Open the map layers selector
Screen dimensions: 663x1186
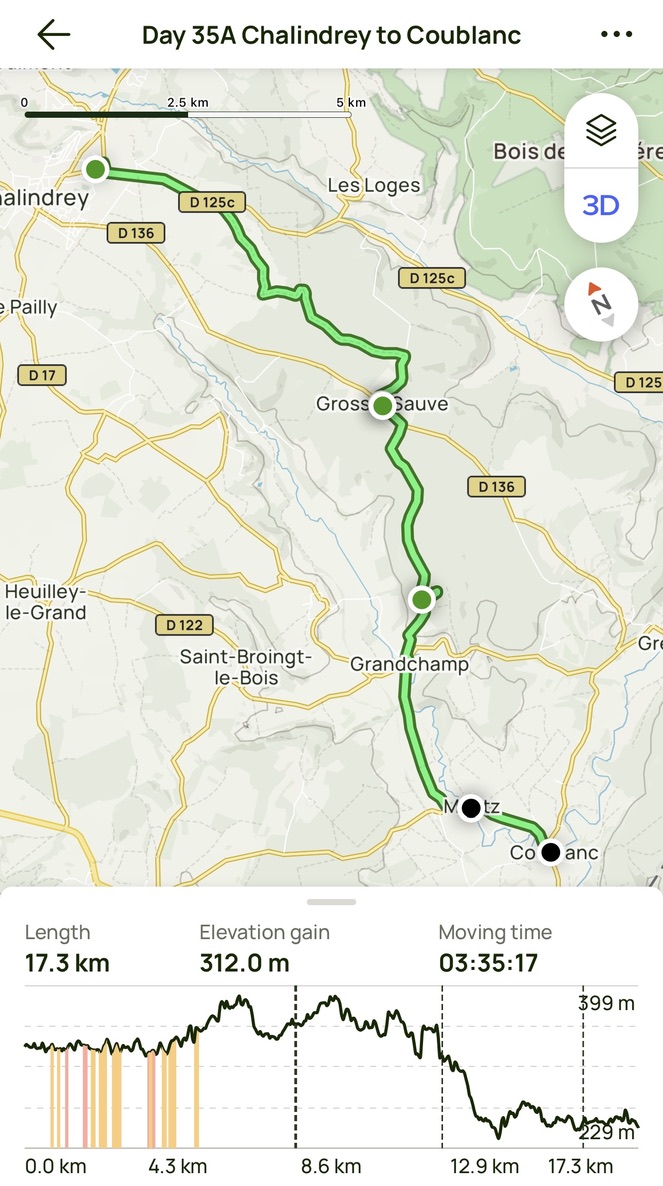(601, 130)
